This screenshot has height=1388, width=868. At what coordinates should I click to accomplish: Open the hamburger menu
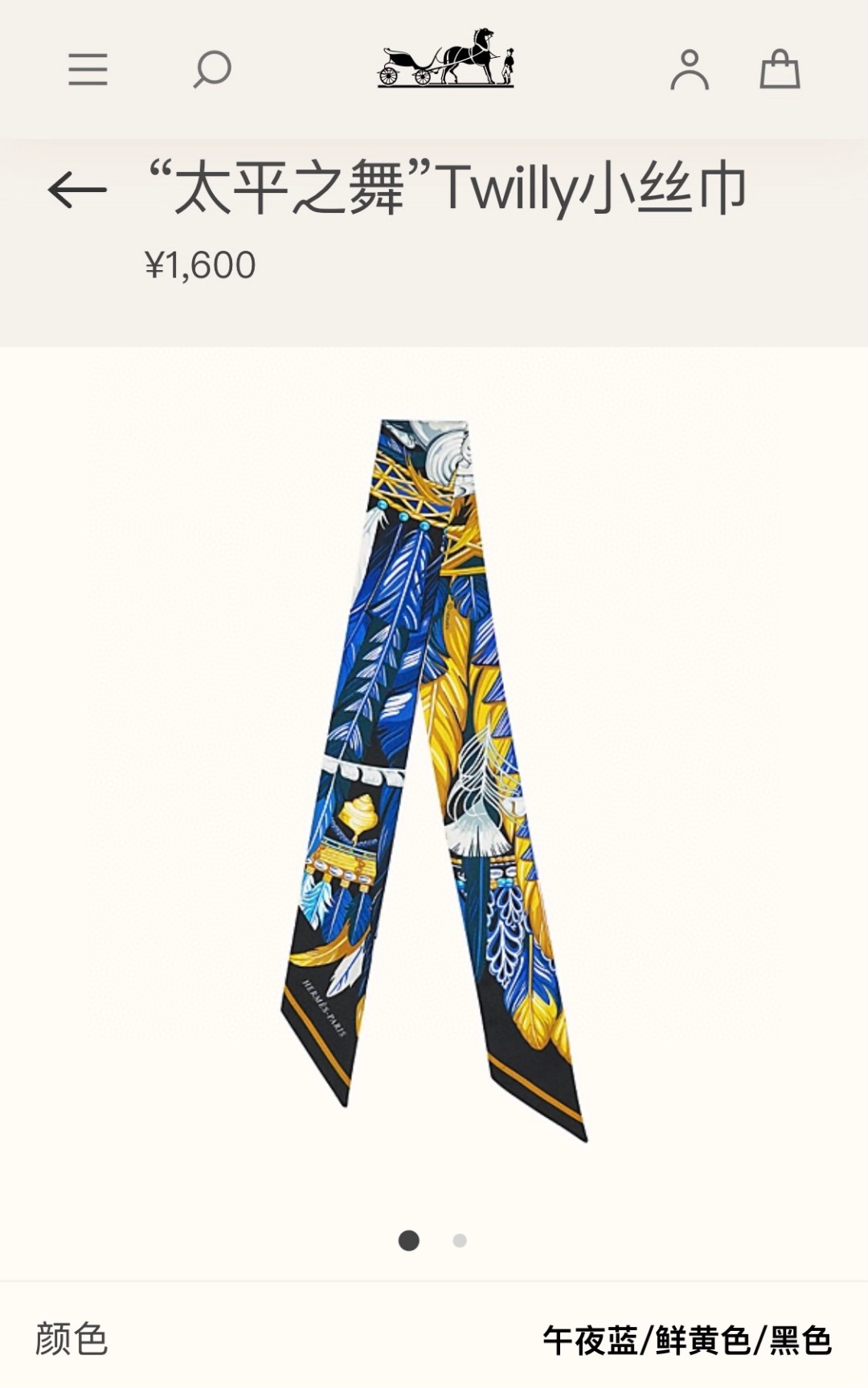[x=88, y=69]
